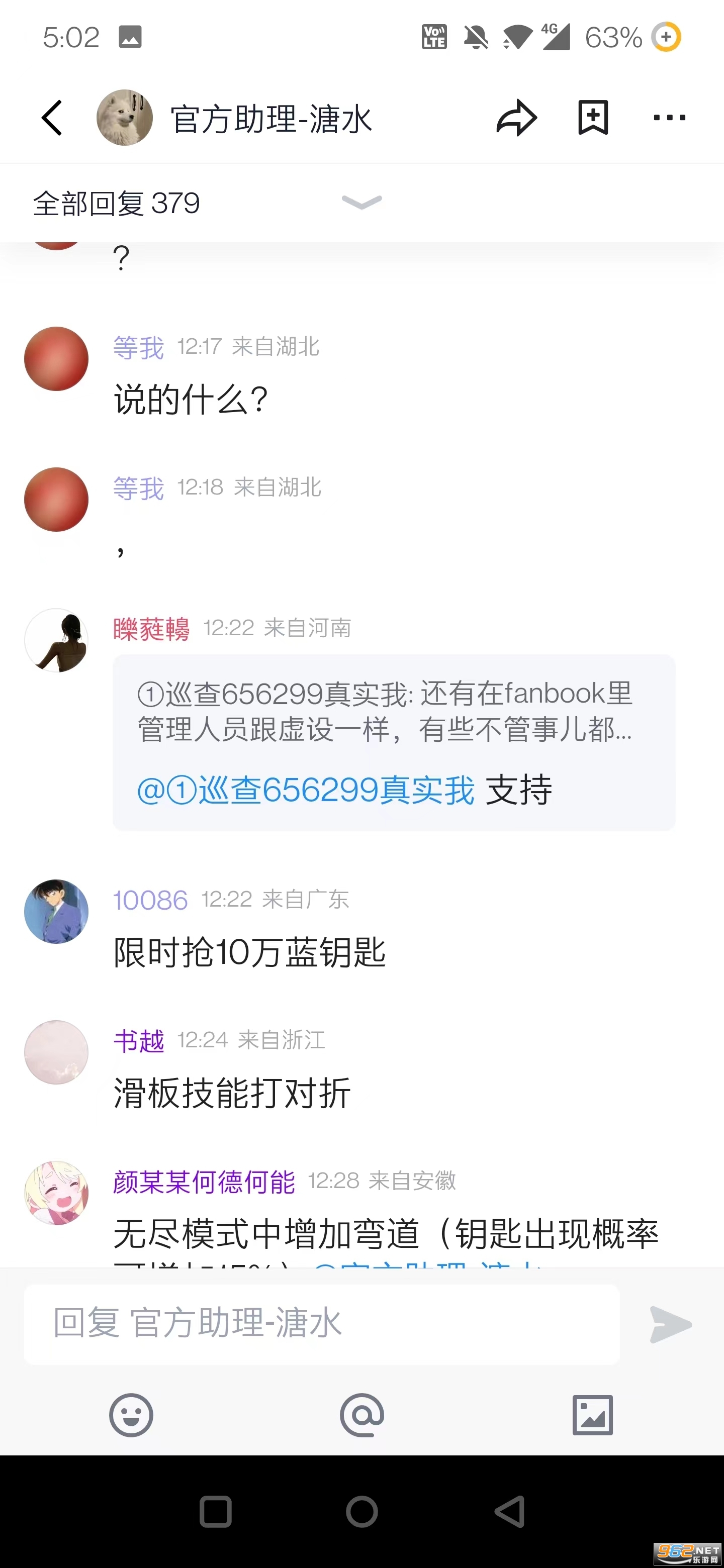Add this post to favorites
724x1568 pixels.
(x=592, y=118)
